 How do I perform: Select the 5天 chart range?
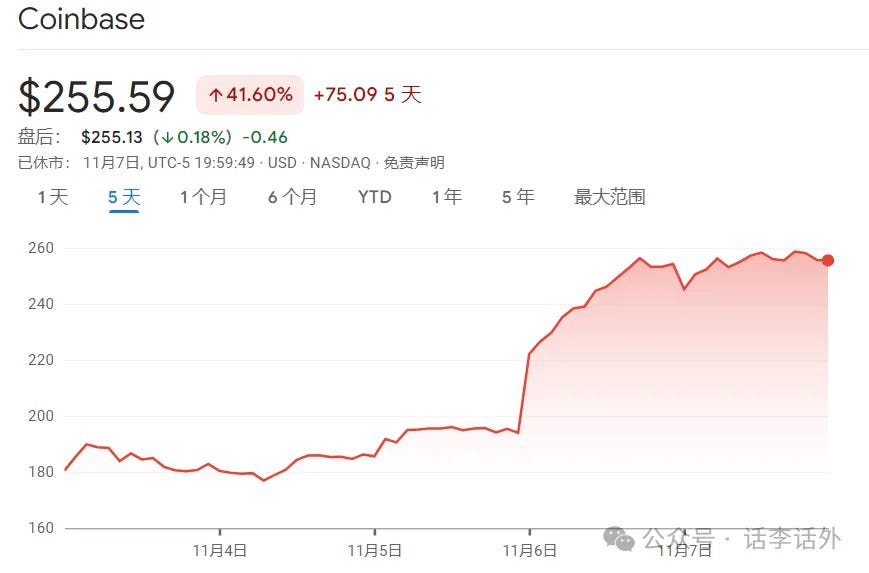click(124, 197)
